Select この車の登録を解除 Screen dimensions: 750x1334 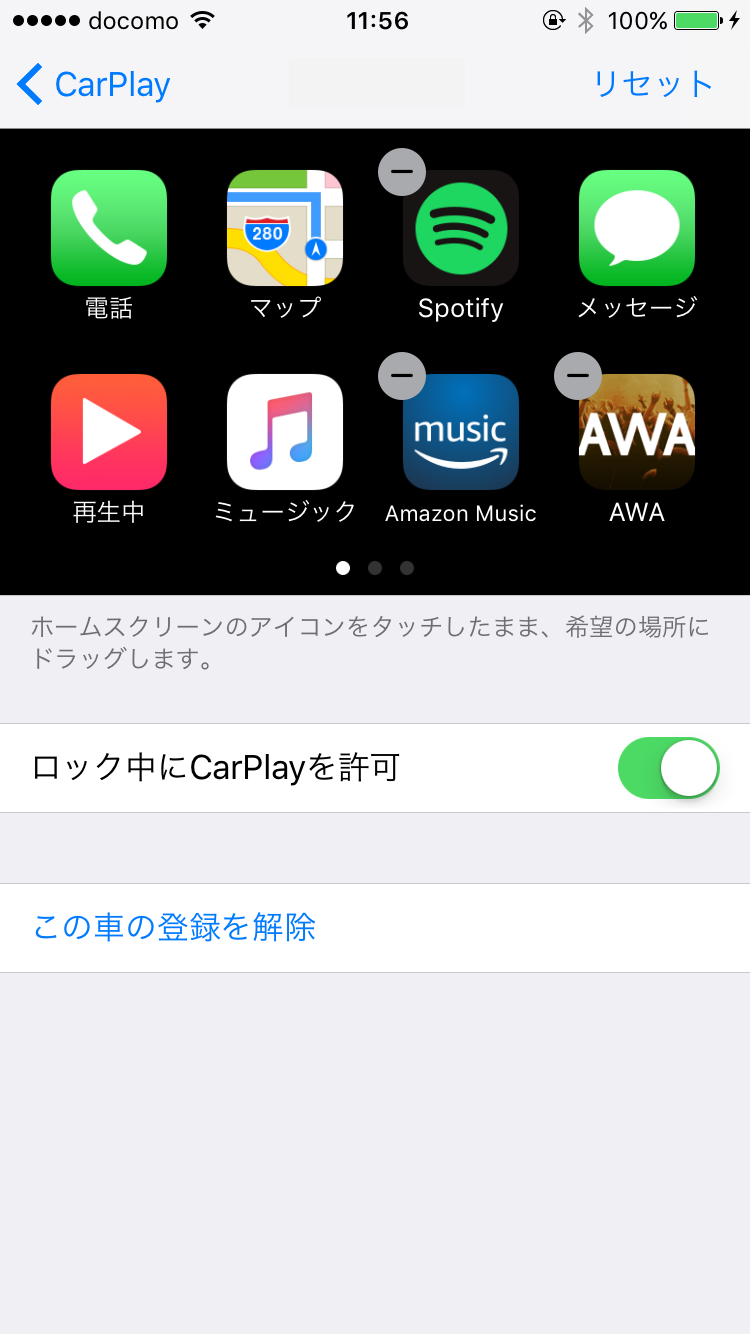175,928
